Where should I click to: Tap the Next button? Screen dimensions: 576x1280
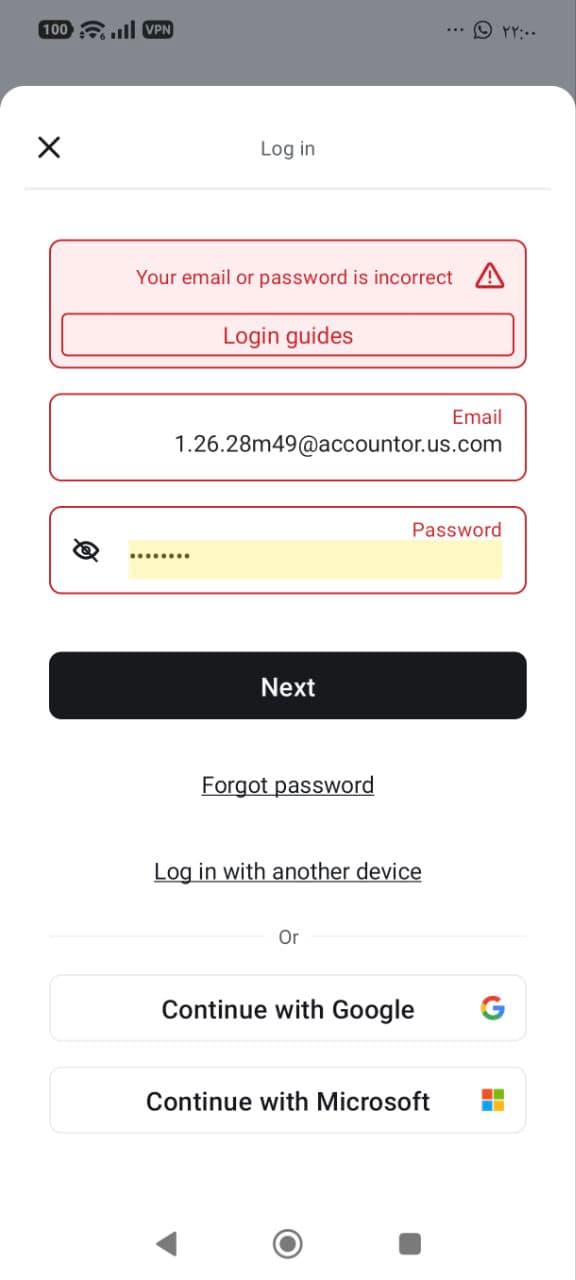click(x=288, y=686)
